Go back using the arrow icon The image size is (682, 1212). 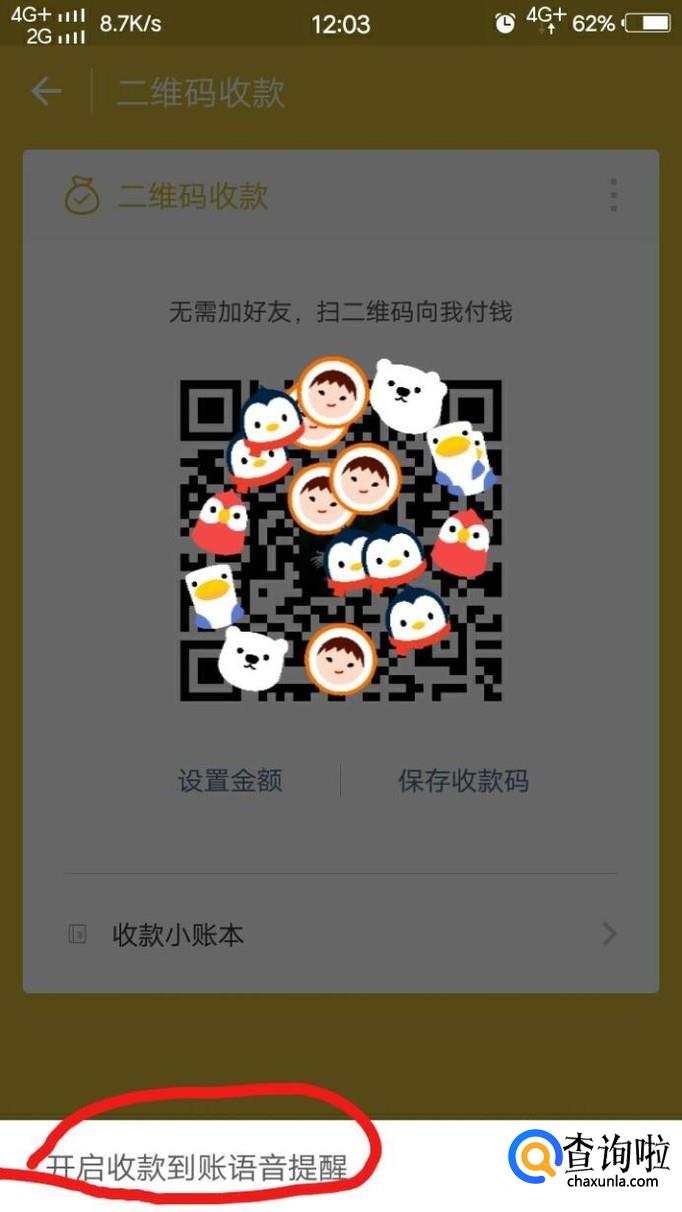tap(46, 93)
